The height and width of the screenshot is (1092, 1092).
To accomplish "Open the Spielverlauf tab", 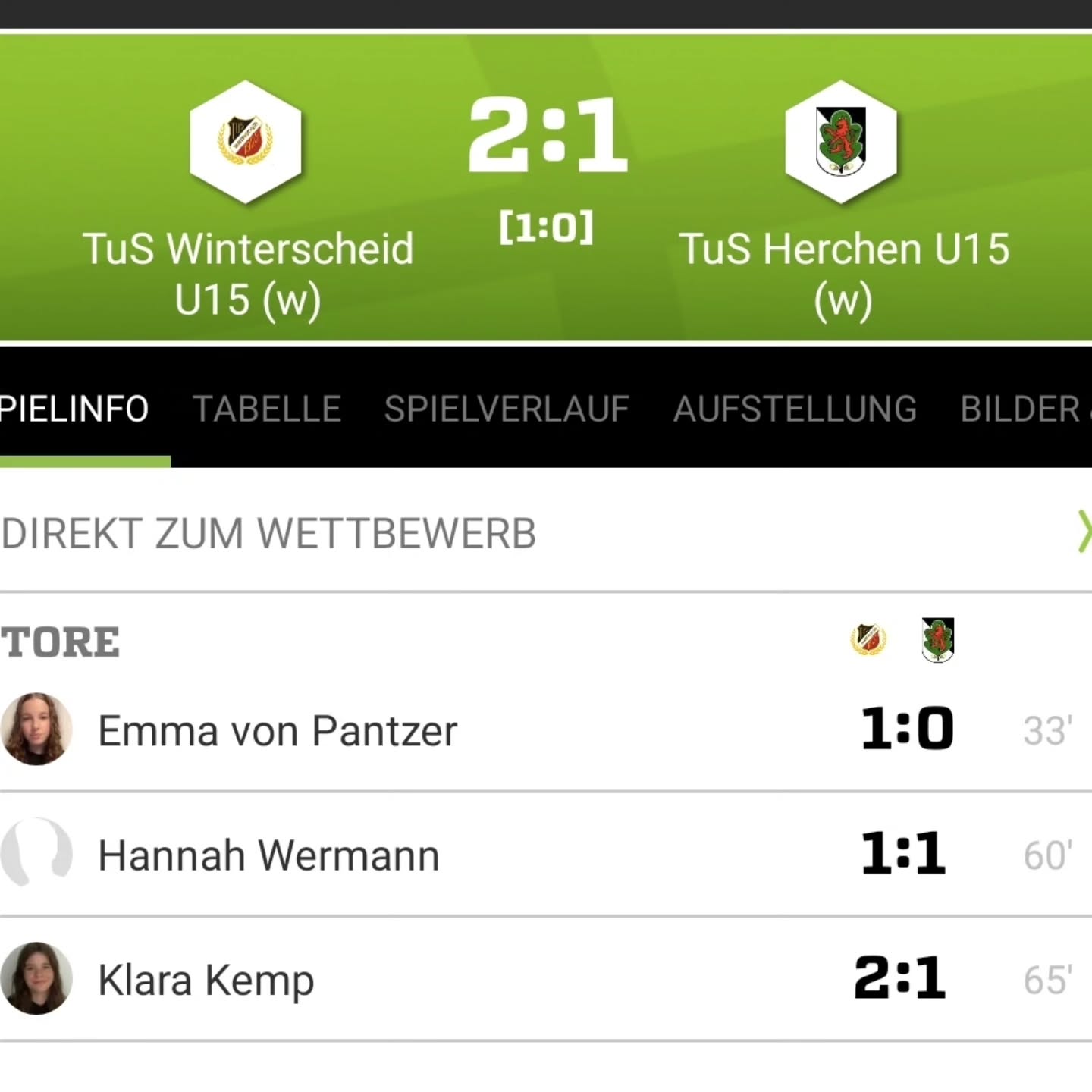I will tap(507, 409).
